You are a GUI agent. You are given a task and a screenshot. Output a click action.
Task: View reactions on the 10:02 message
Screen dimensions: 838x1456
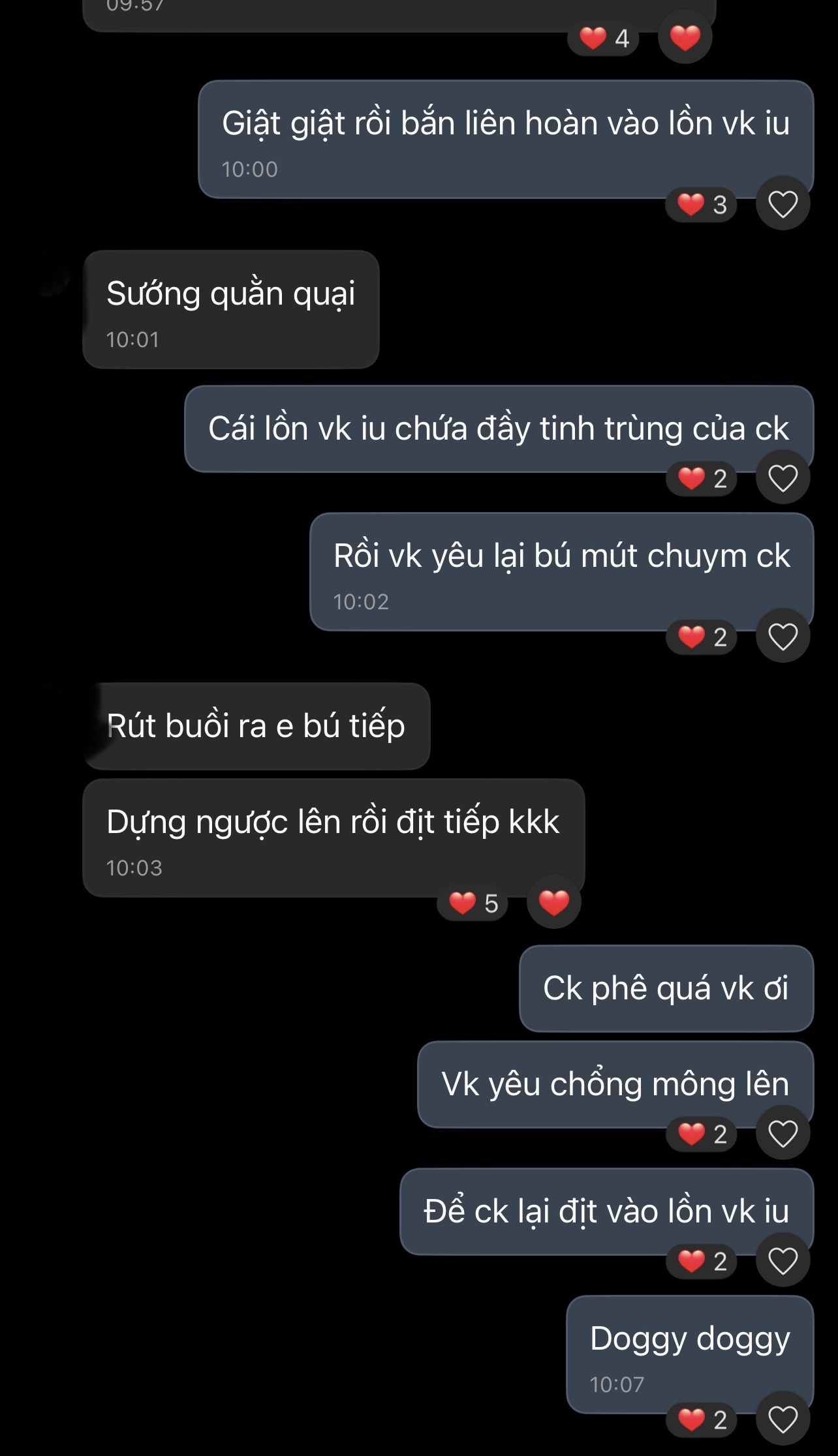(x=702, y=637)
